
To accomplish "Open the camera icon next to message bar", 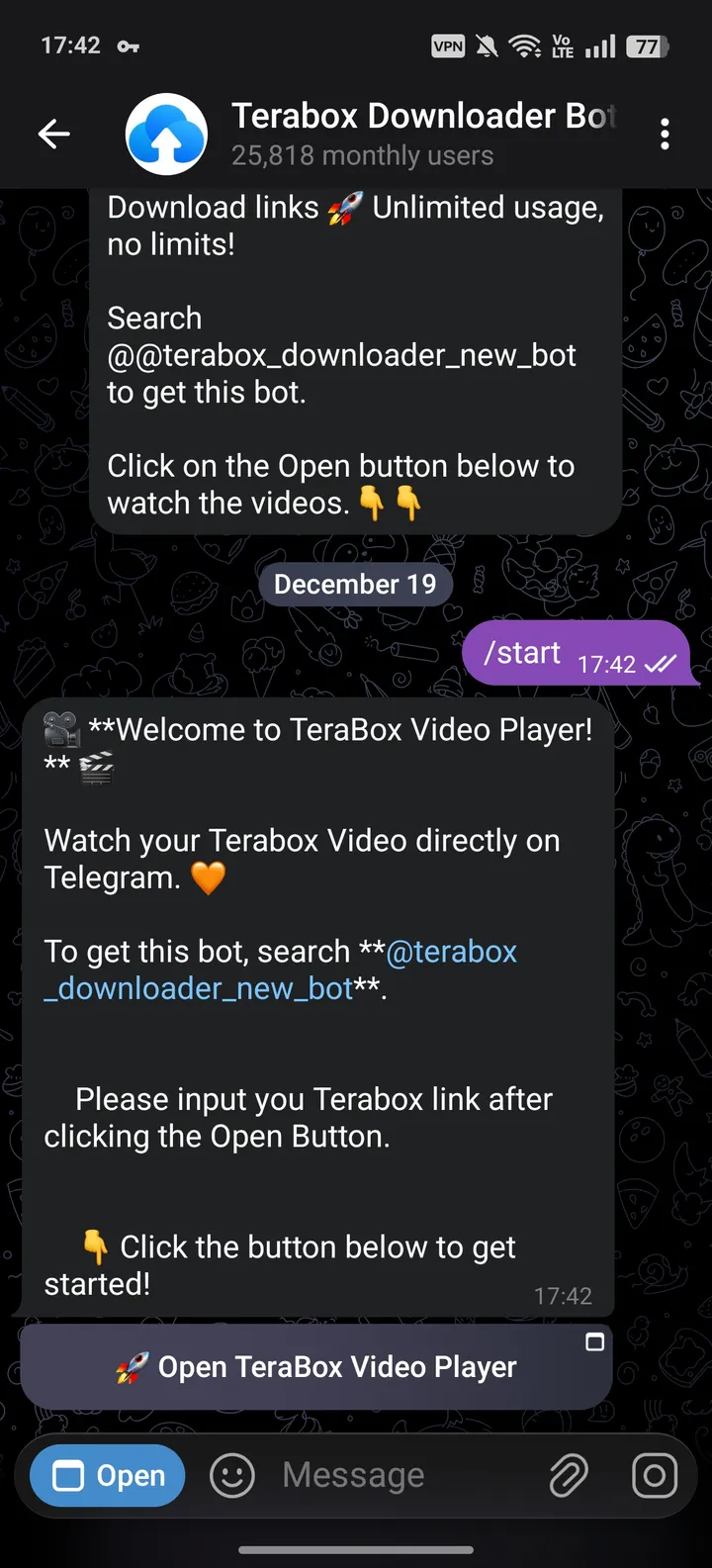I will pyautogui.click(x=654, y=1475).
